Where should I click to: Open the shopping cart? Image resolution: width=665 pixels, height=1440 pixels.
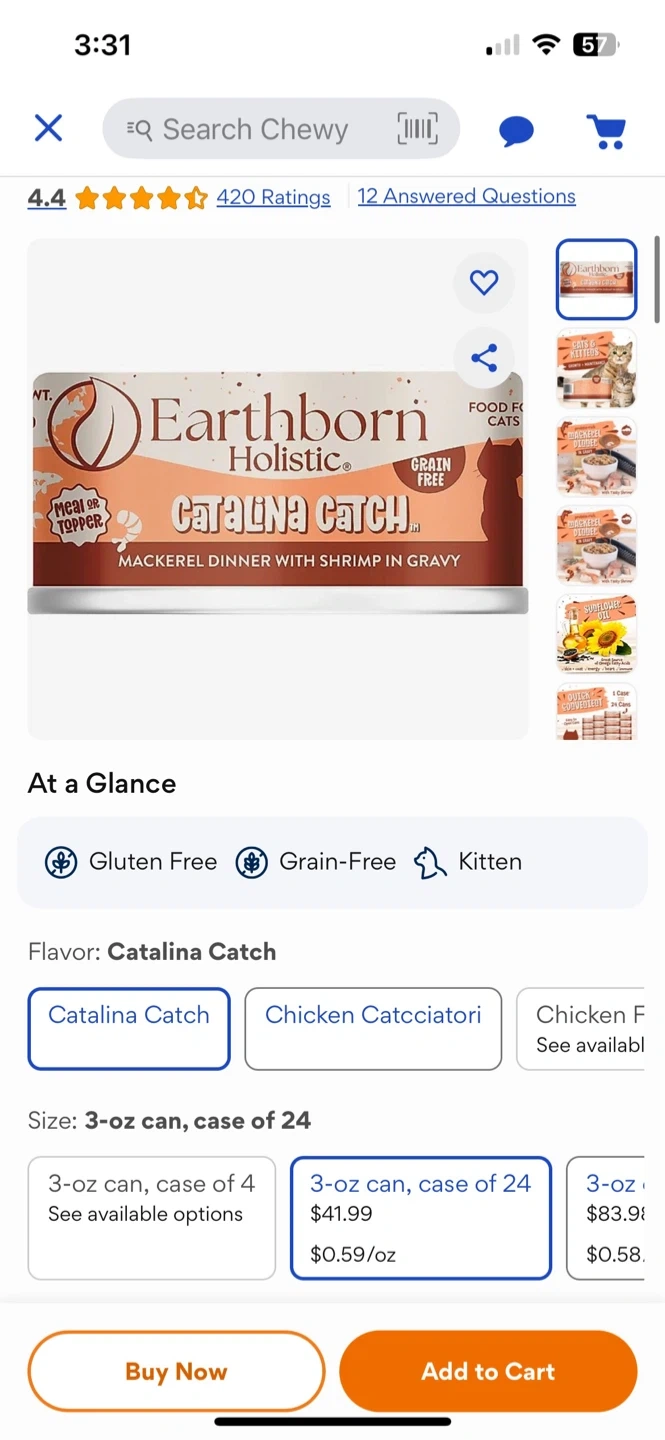tap(606, 130)
